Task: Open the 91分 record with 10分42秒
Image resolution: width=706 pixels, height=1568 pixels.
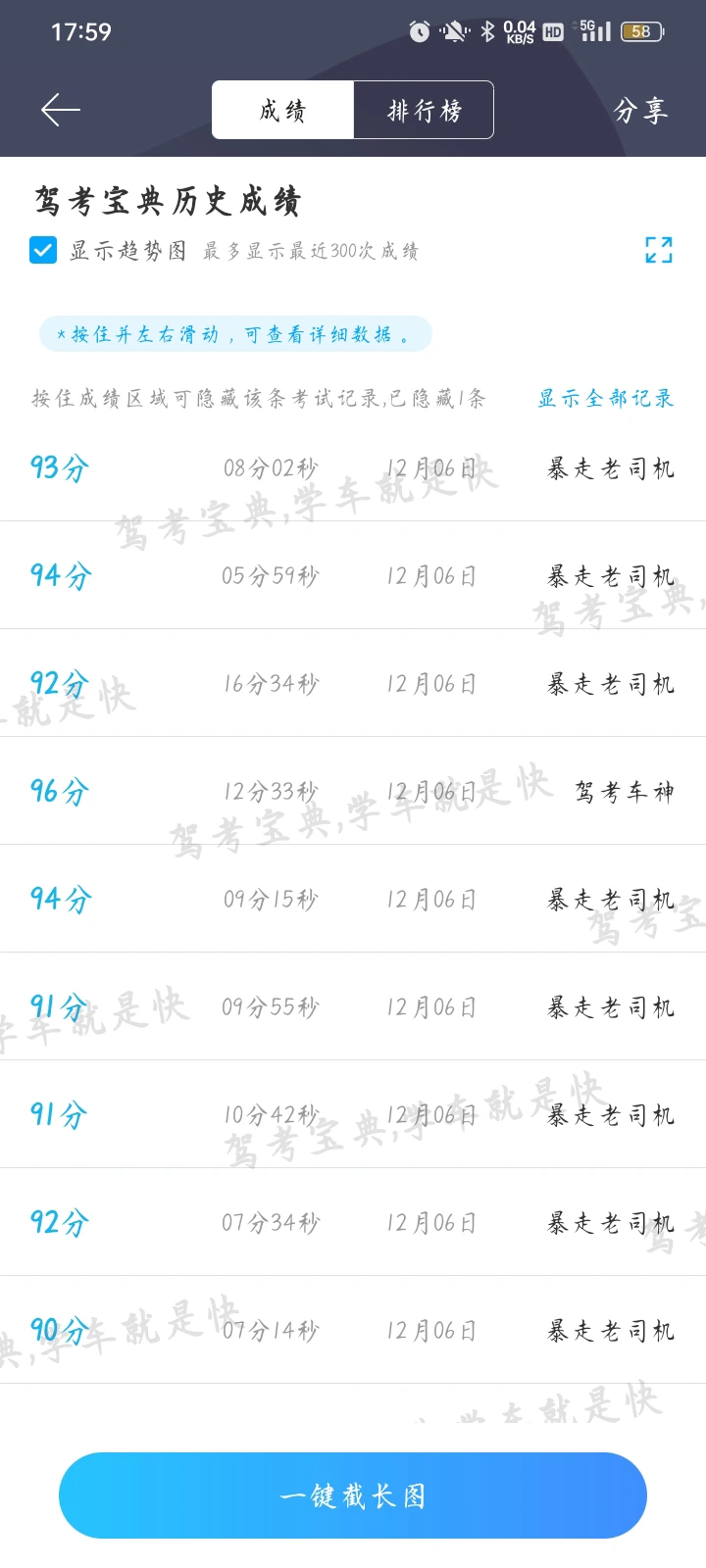Action: click(353, 1114)
